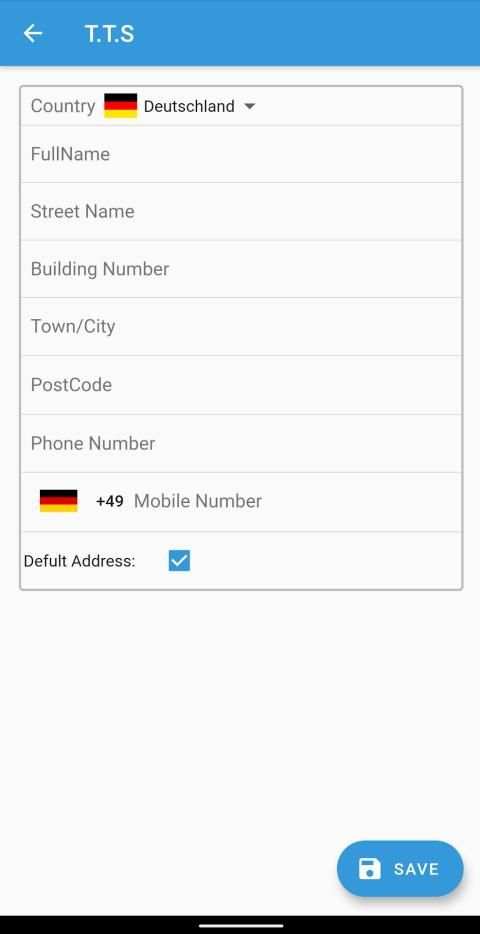
Task: Go back using the top arrow
Action: [33, 33]
